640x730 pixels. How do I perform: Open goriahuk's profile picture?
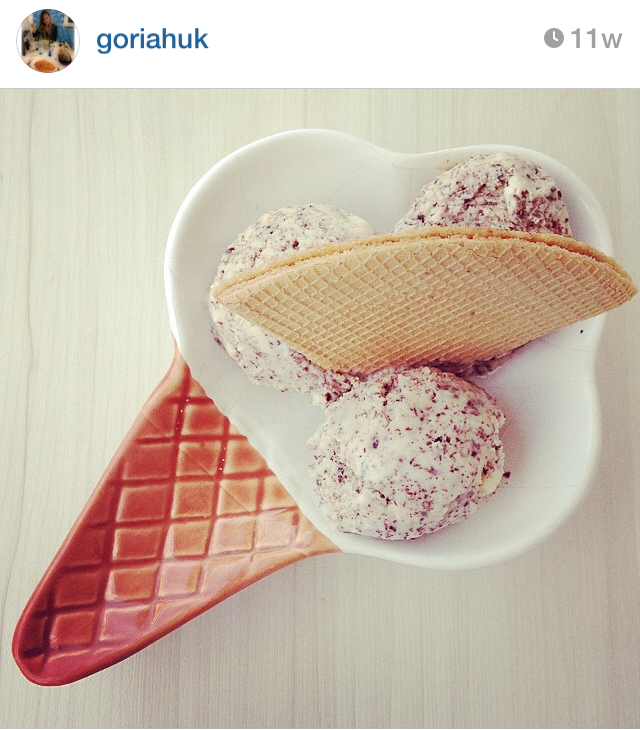click(47, 41)
